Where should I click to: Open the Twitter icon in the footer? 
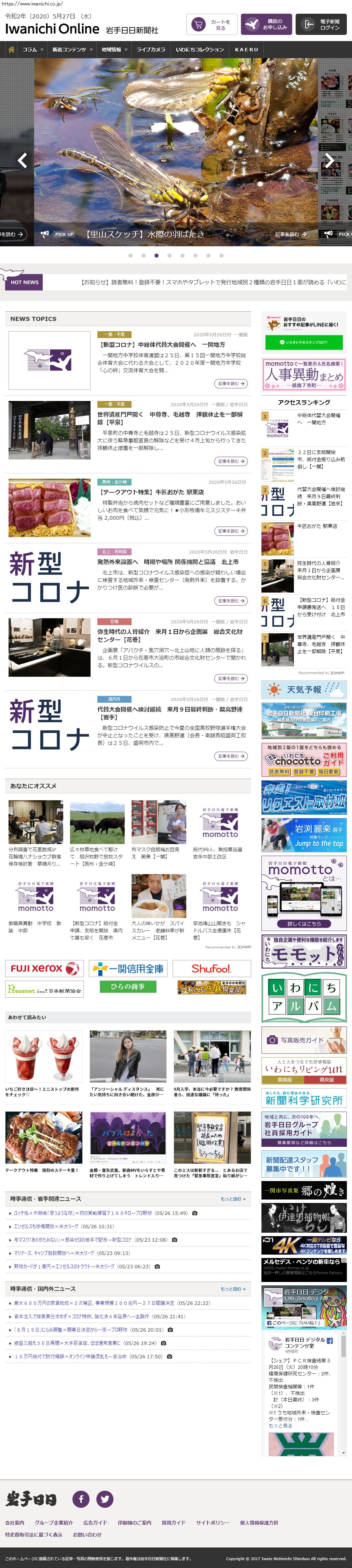click(105, 1499)
